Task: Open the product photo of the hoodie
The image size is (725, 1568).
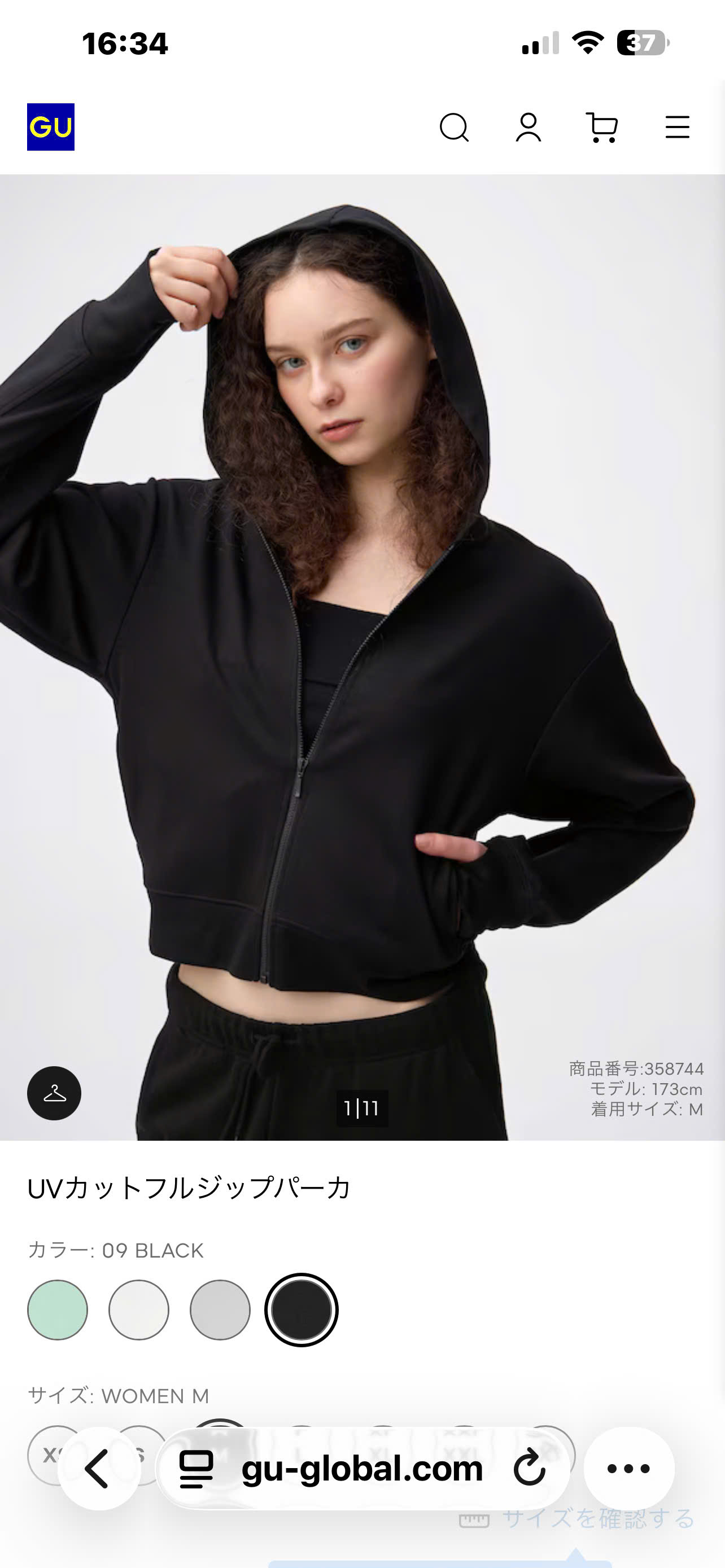Action: point(362,658)
